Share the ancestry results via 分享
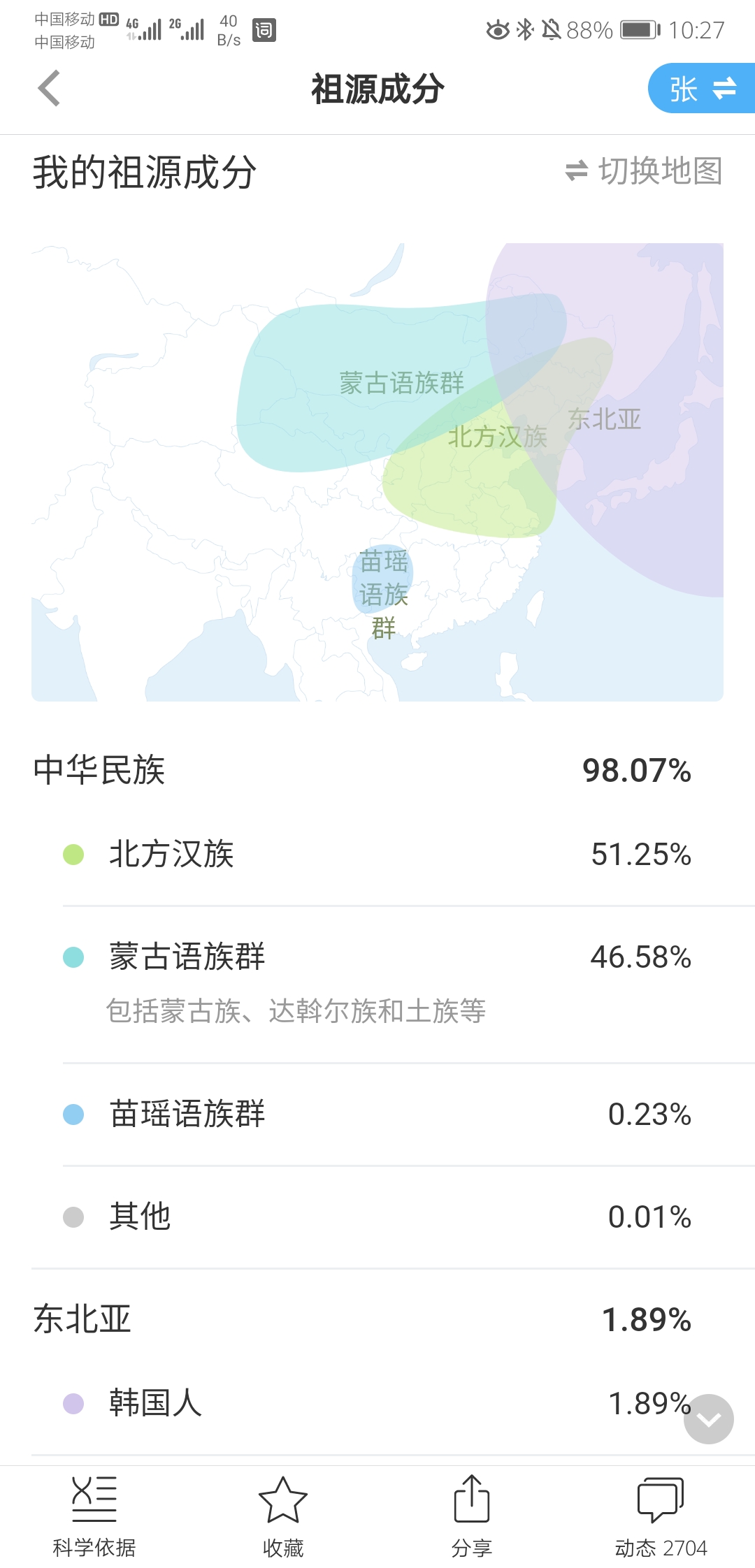Viewport: 755px width, 1568px height. pos(472,1517)
